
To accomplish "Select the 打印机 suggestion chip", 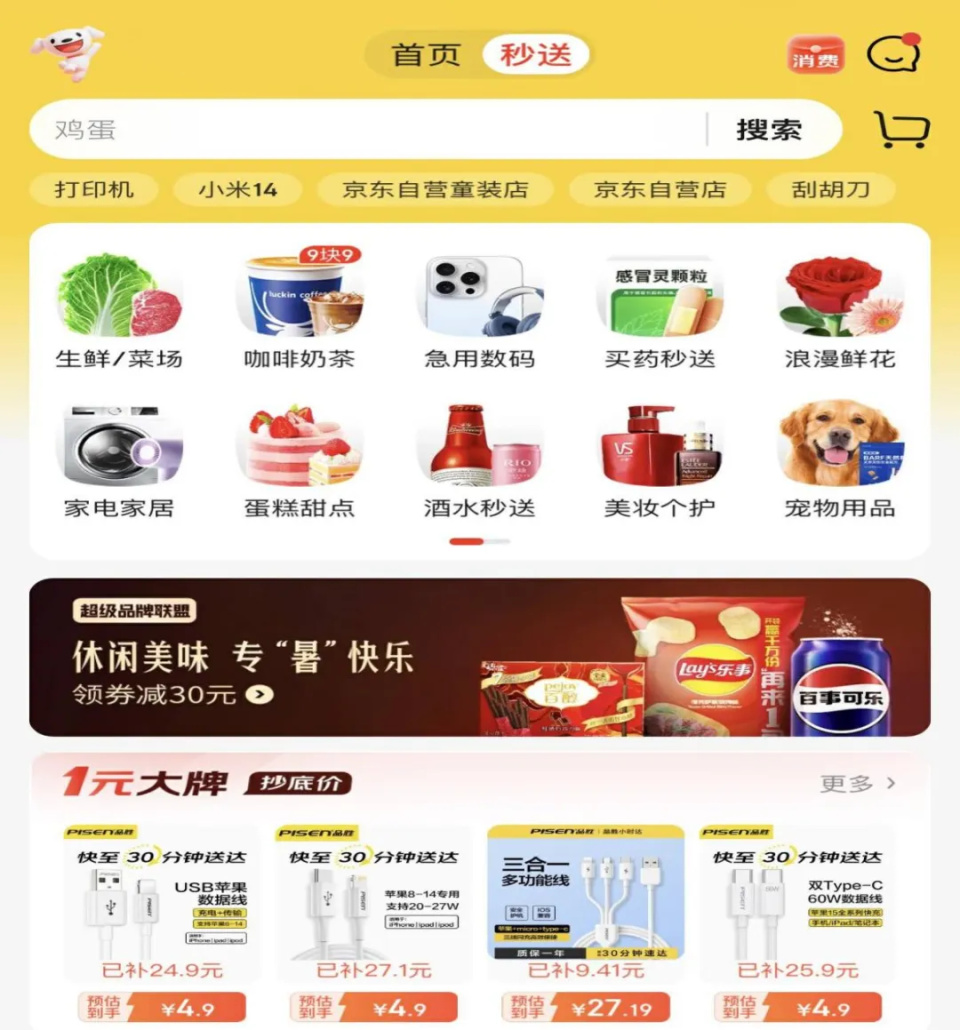I will 94,189.
